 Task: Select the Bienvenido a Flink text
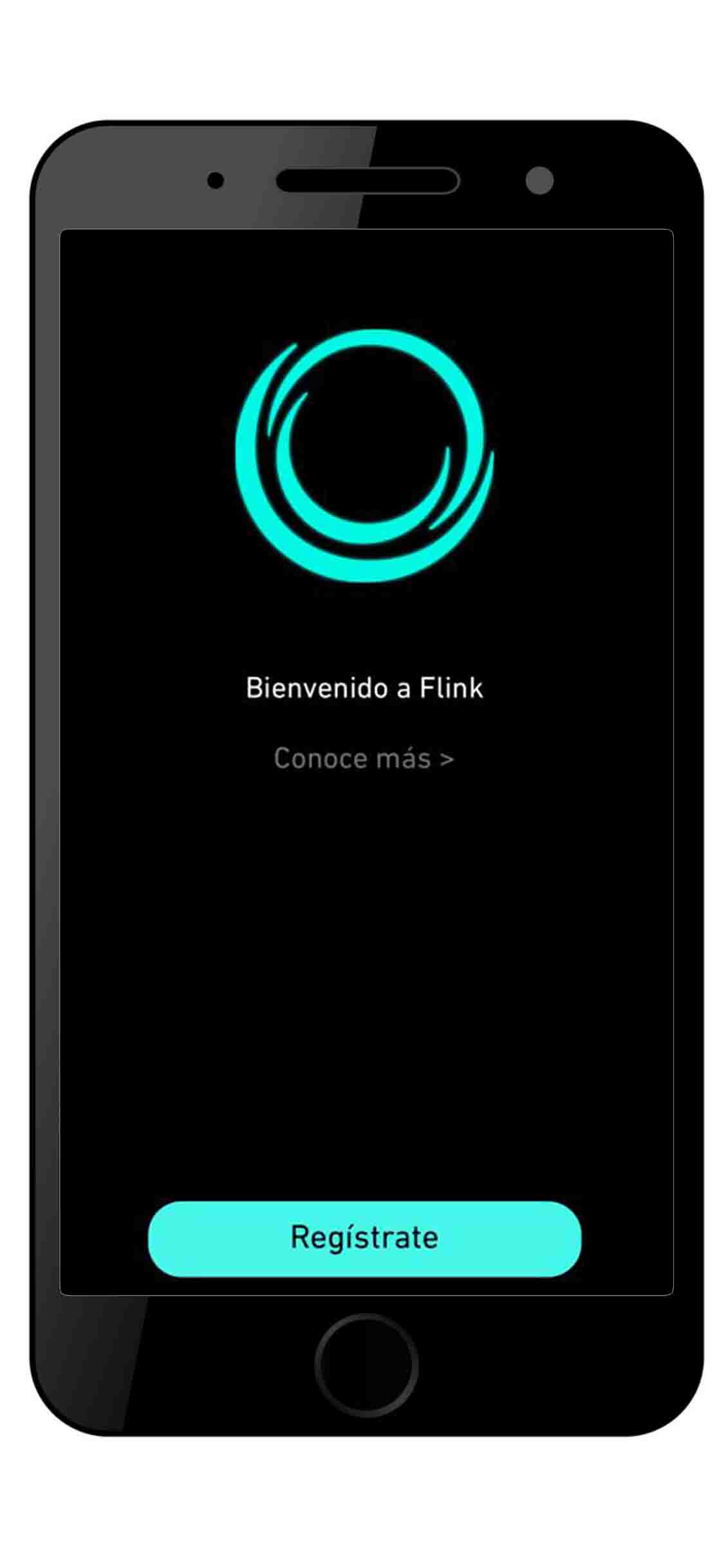pos(364,687)
